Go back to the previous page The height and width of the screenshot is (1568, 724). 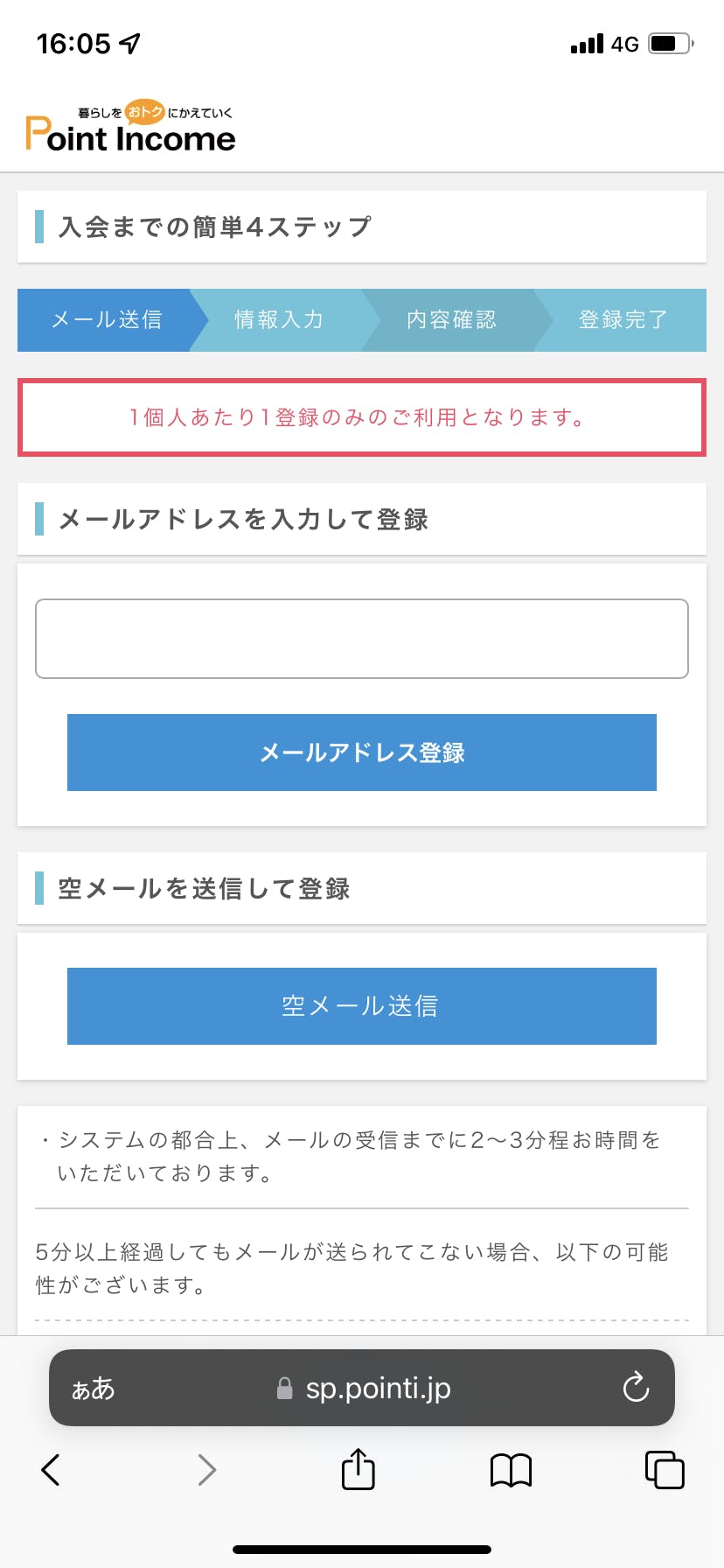pos(51,1470)
